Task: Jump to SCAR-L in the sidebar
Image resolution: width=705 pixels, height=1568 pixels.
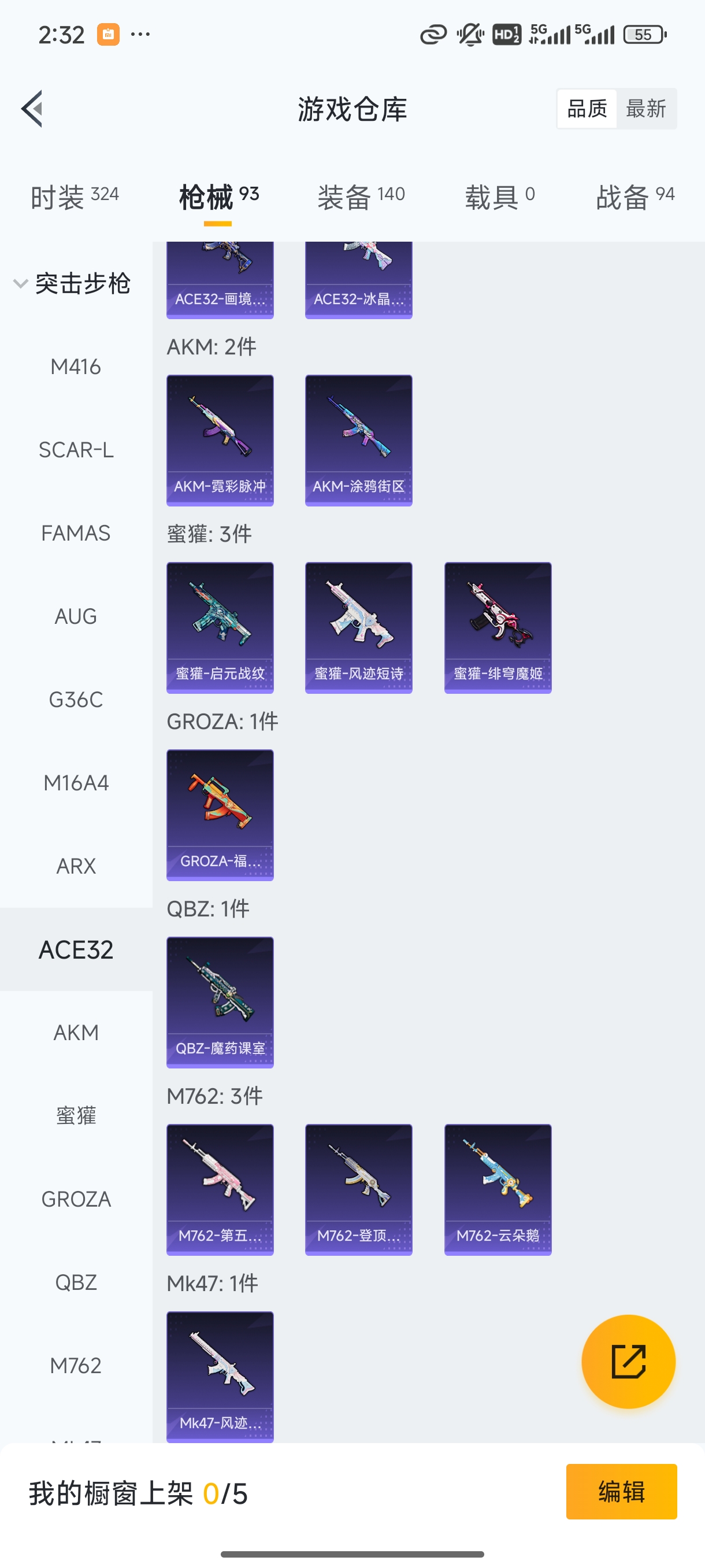Action: click(76, 450)
